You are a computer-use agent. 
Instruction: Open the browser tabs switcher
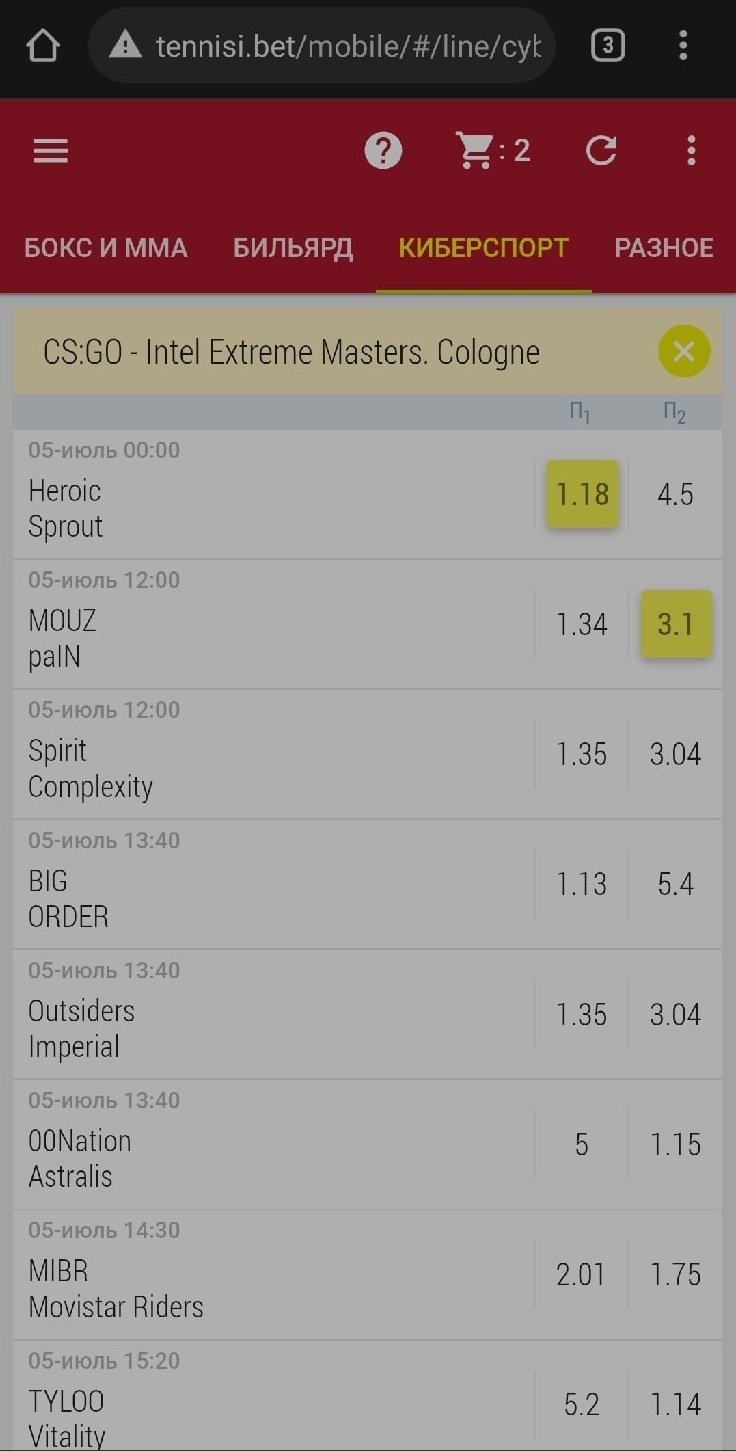608,45
